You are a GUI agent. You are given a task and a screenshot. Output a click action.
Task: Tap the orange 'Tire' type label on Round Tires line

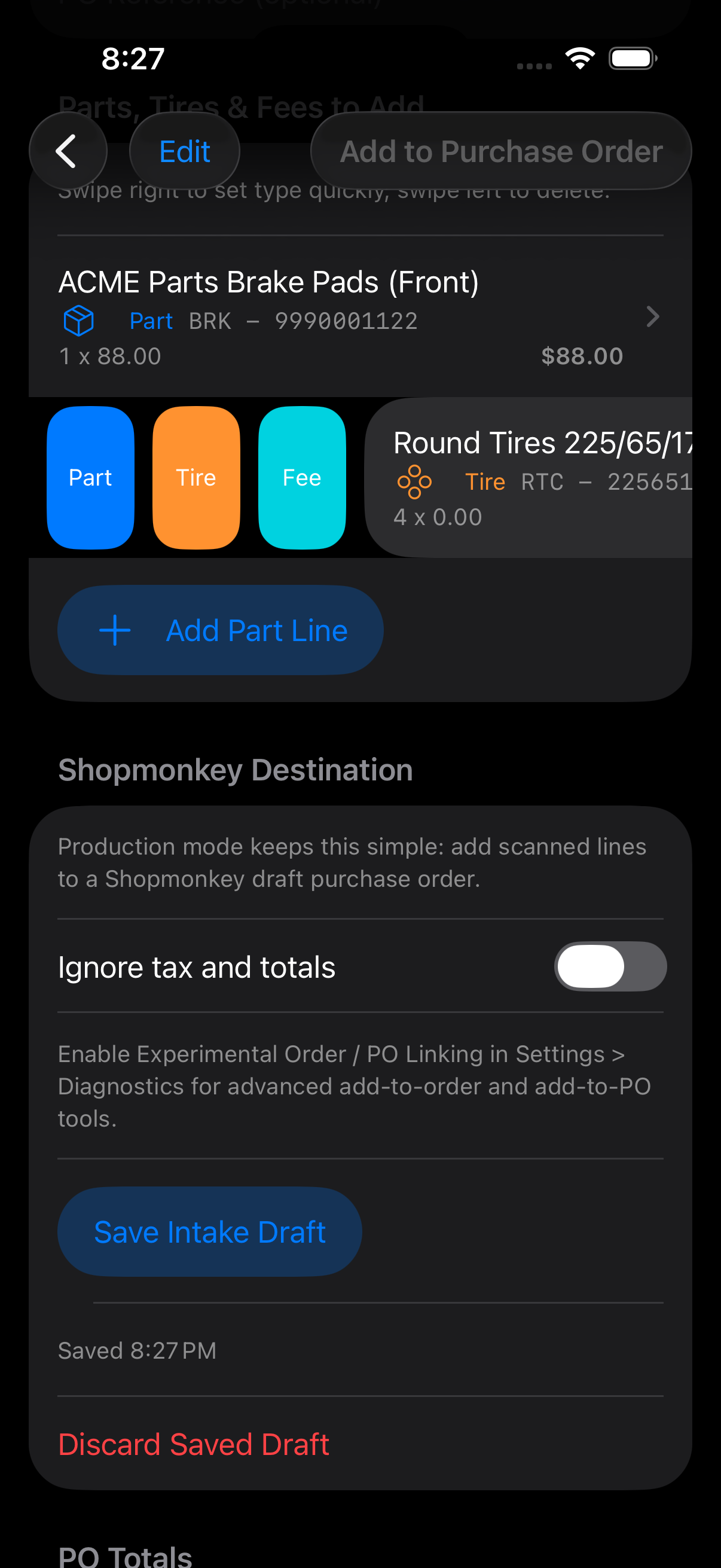(x=485, y=481)
